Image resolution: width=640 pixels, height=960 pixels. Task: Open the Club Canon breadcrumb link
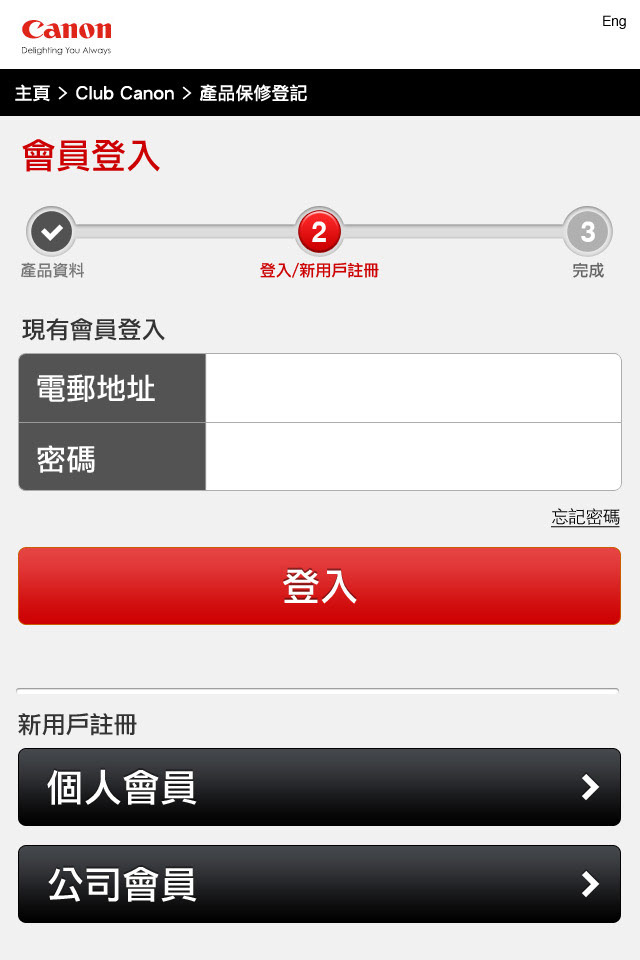124,93
